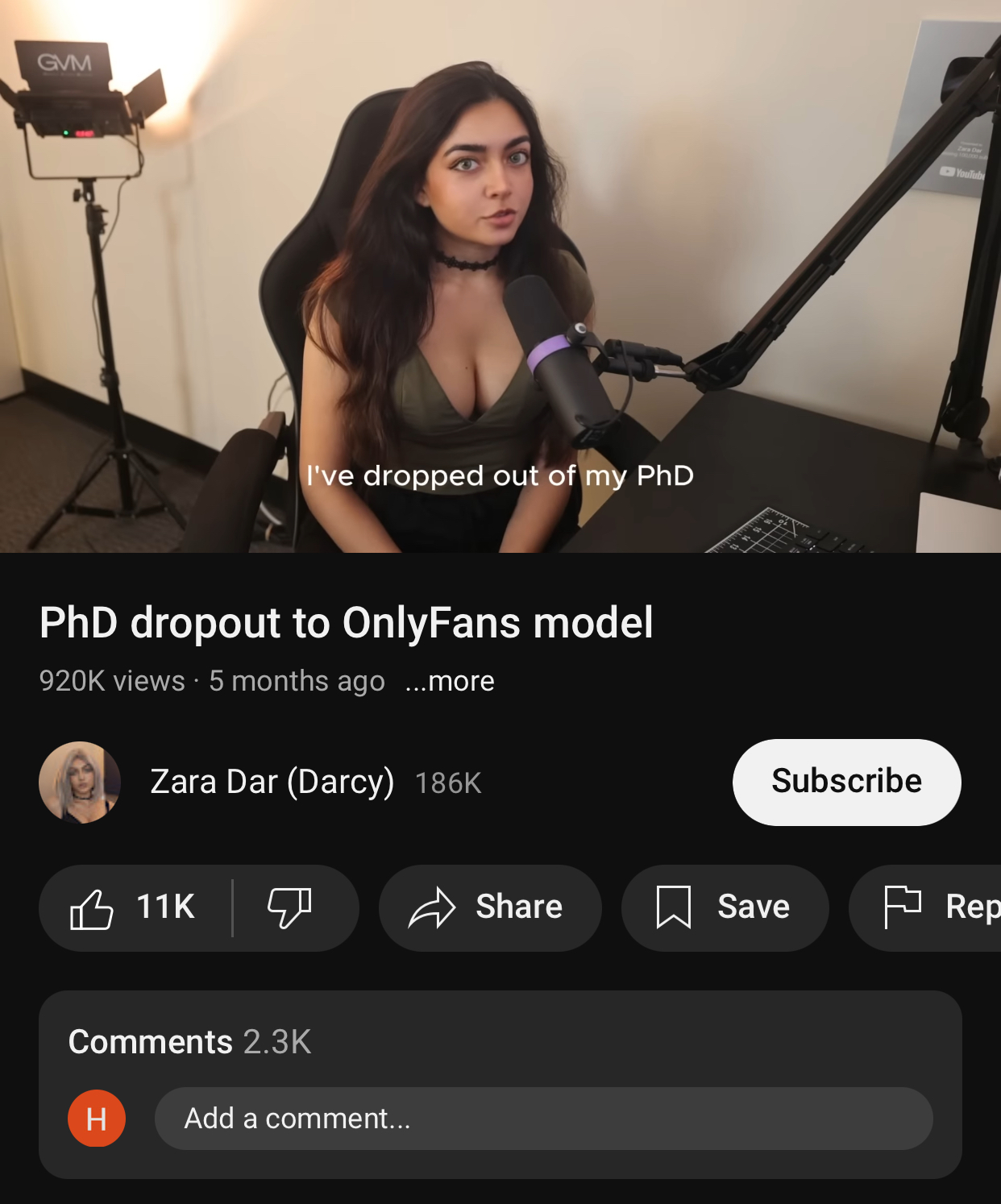1001x1204 pixels.
Task: Tap the Add a comment field
Action: (543, 1119)
